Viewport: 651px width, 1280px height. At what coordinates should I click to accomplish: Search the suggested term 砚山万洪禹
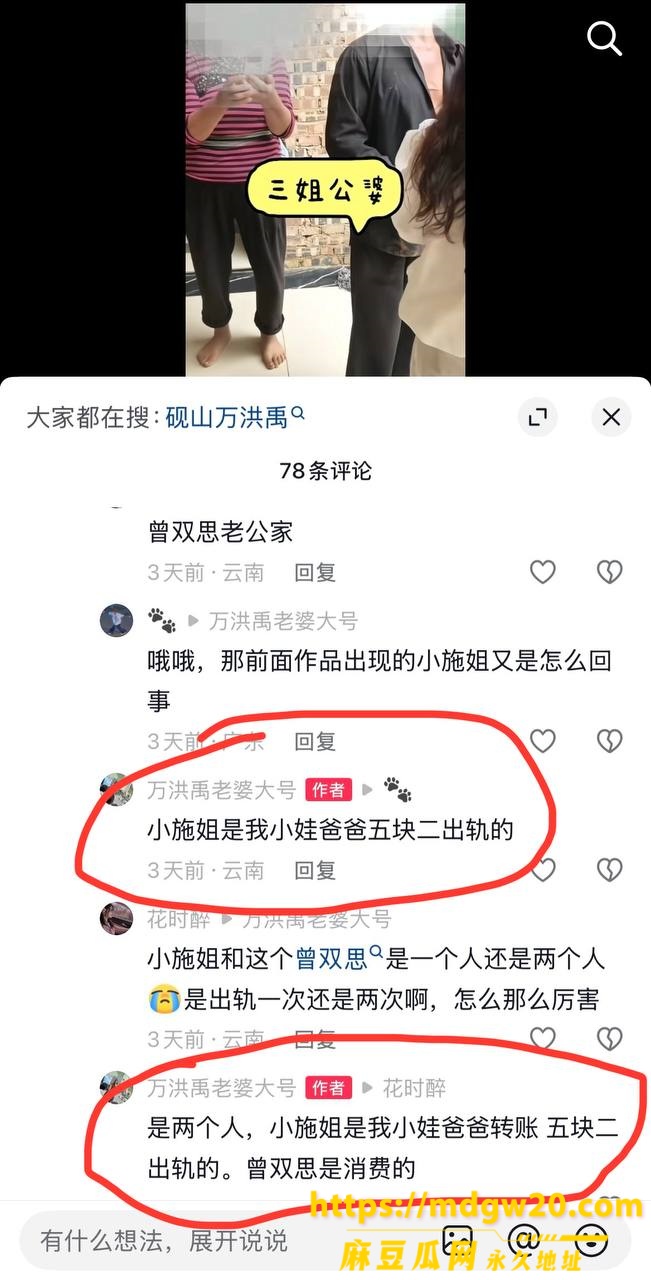point(234,417)
